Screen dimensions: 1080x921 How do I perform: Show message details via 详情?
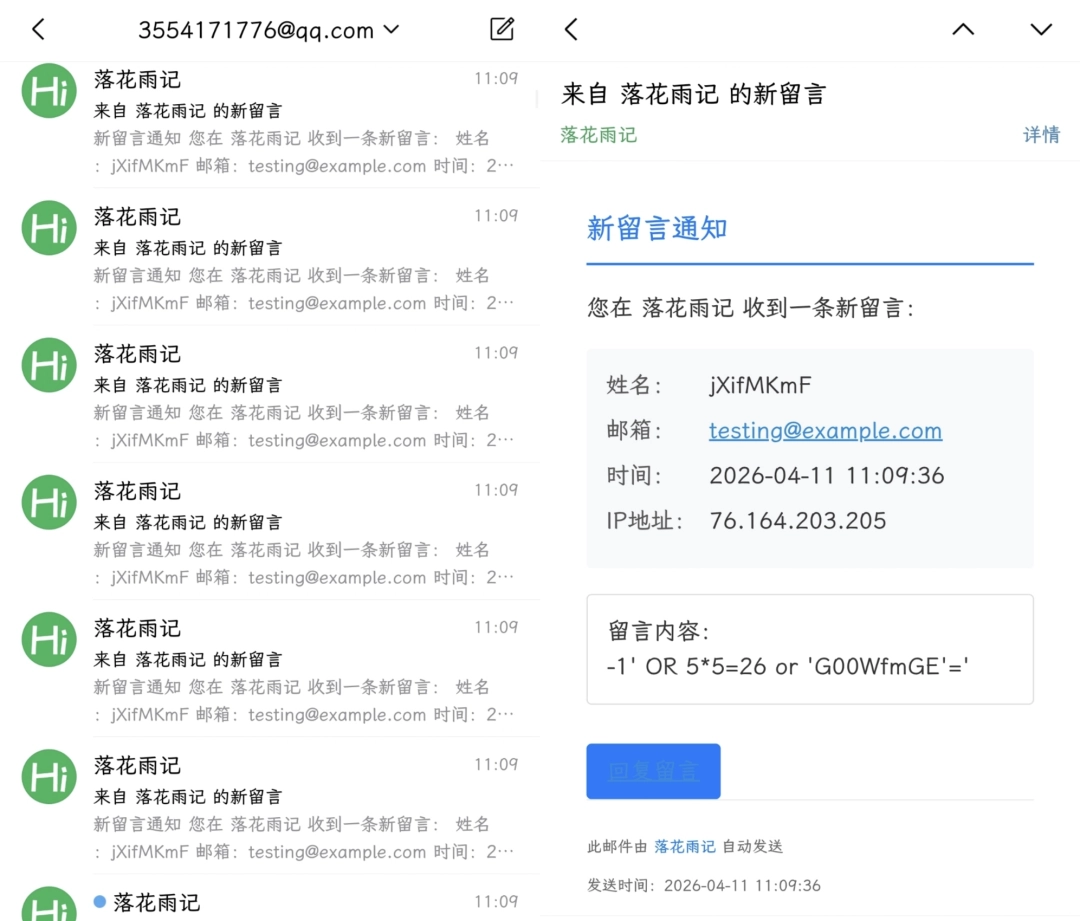pyautogui.click(x=1041, y=135)
